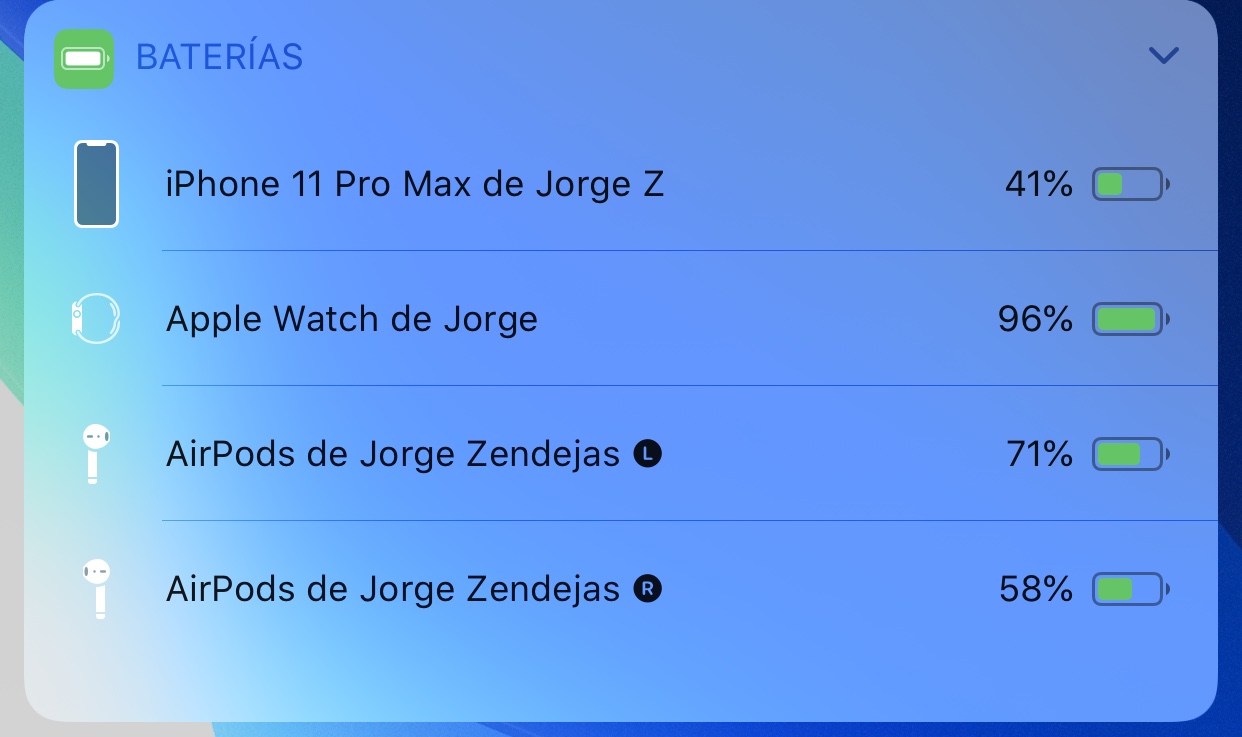Collapse the Baterías widget with the chevron
The height and width of the screenshot is (737, 1242).
coord(1164,56)
